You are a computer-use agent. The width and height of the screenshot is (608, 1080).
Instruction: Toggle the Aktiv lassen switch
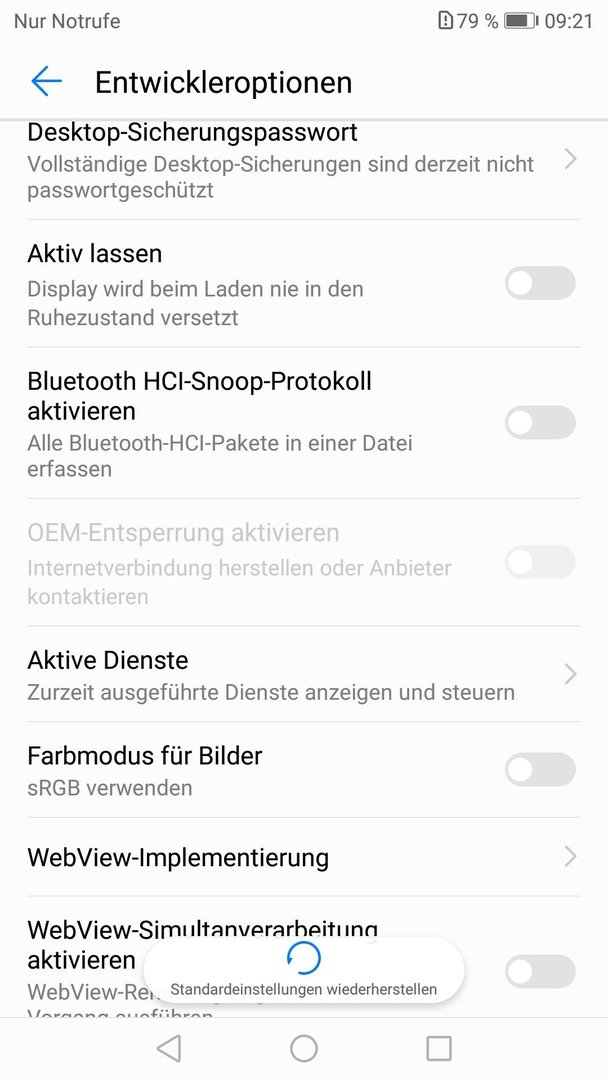(x=540, y=283)
